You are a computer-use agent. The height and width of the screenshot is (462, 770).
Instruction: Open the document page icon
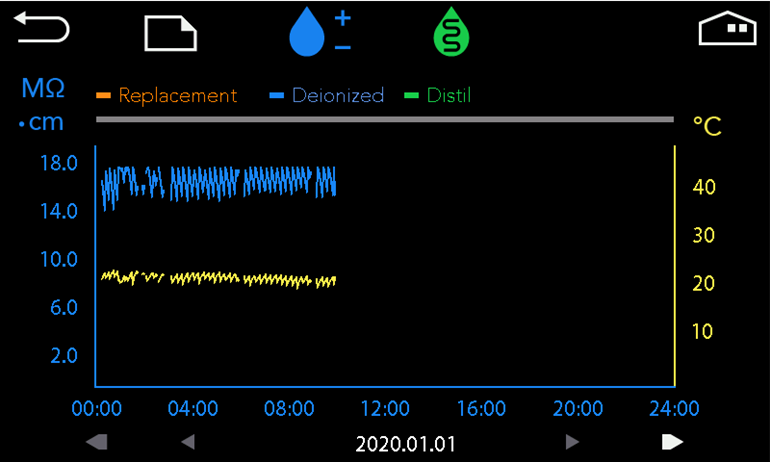tap(171, 32)
